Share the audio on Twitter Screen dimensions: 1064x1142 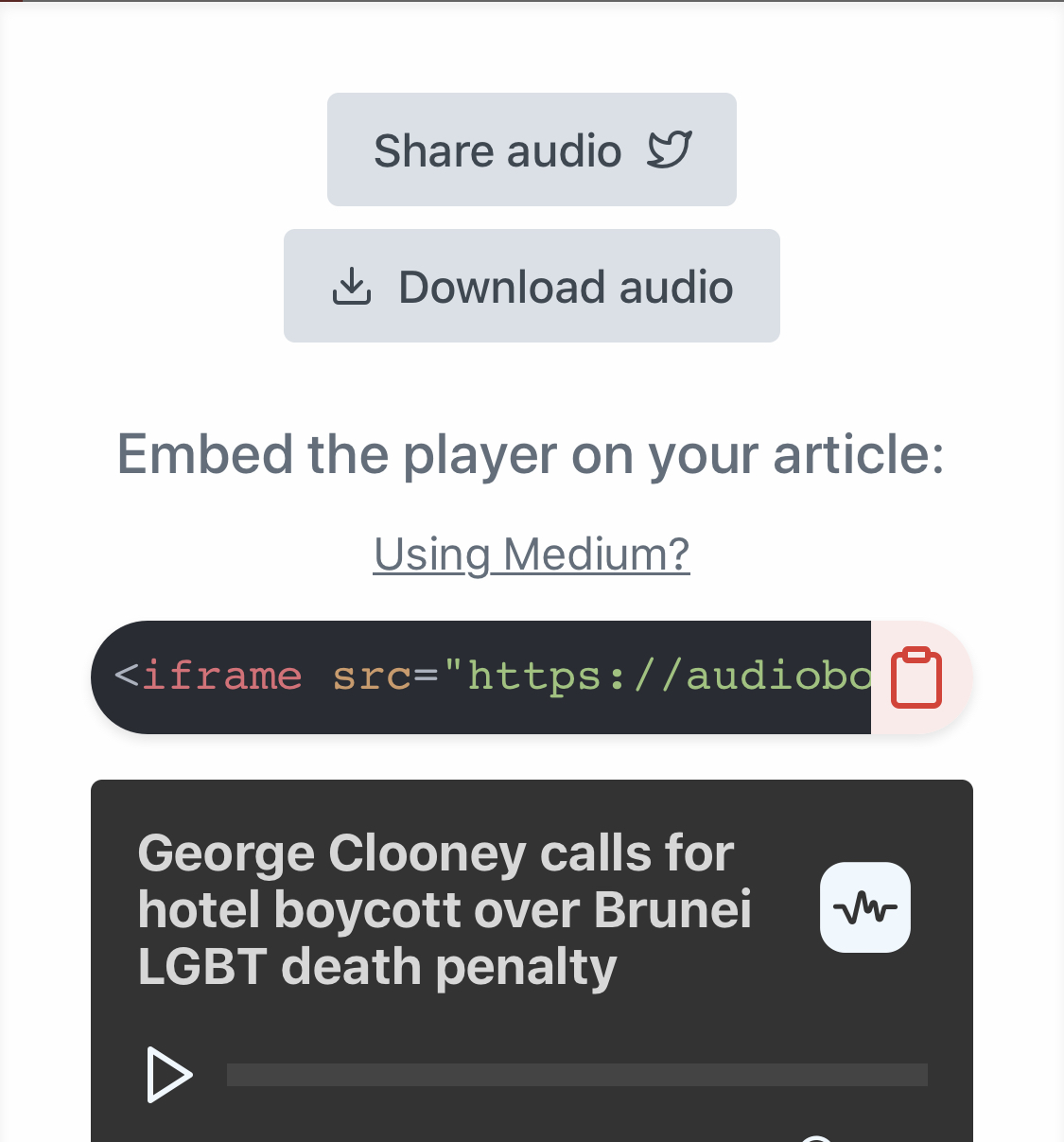(x=532, y=149)
